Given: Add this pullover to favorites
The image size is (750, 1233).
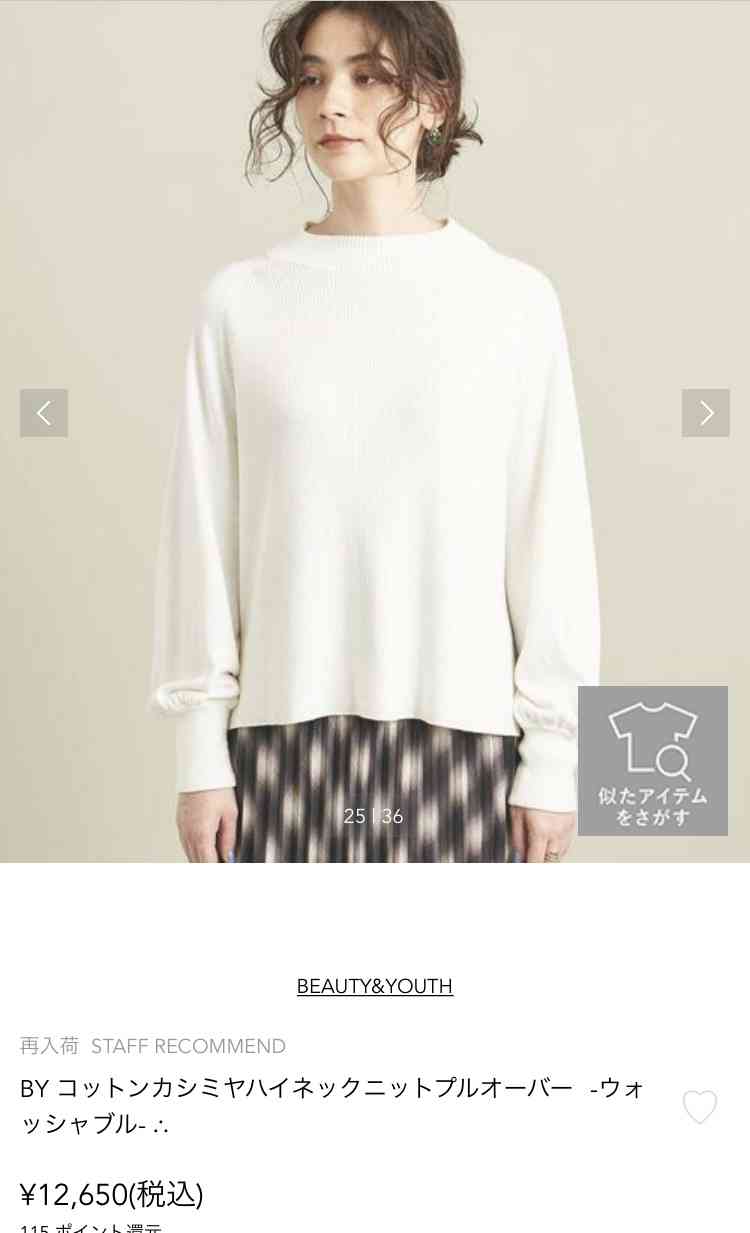Looking at the screenshot, I should [x=699, y=1106].
